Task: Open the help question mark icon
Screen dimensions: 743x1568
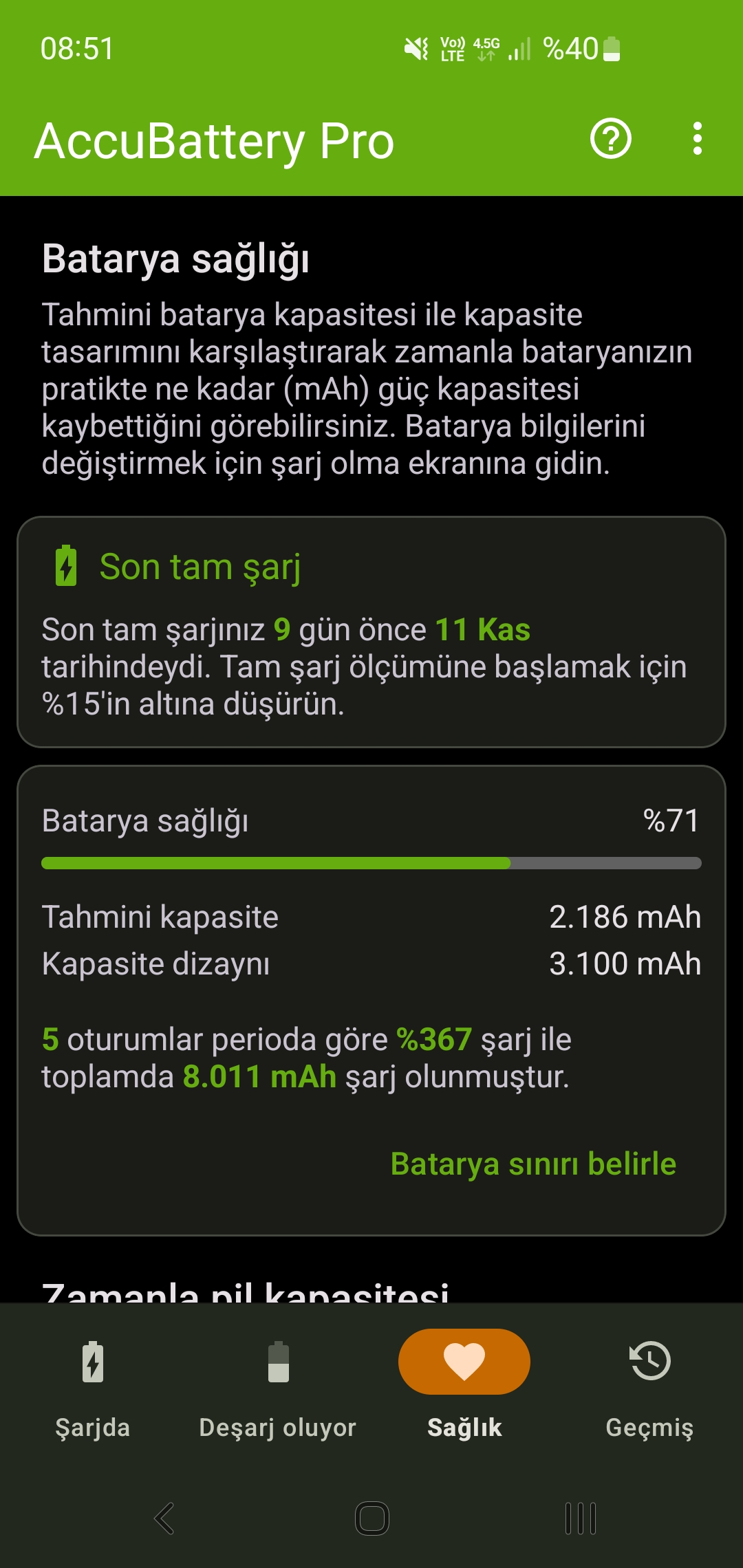Action: (610, 140)
